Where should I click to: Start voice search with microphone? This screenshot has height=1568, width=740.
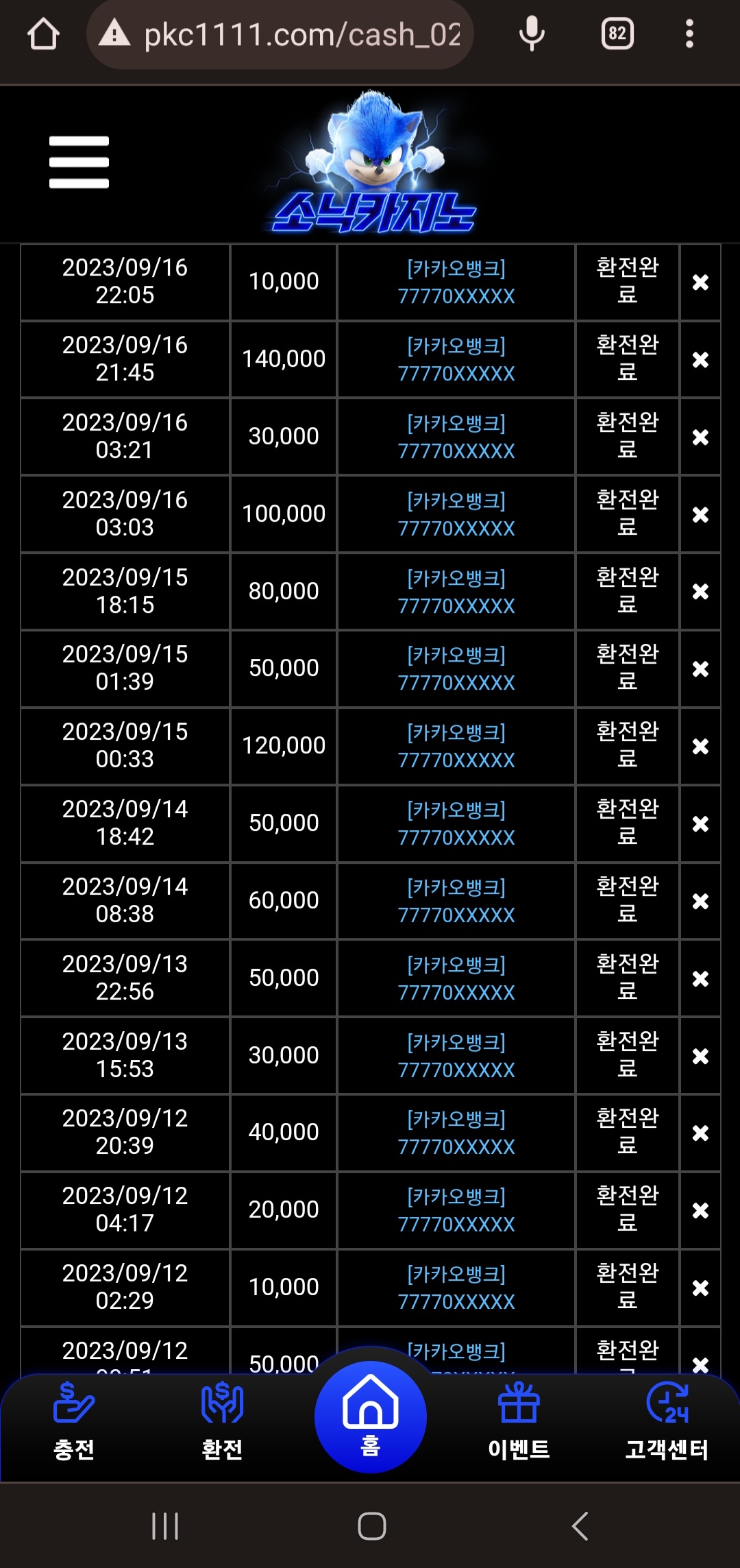tap(532, 34)
